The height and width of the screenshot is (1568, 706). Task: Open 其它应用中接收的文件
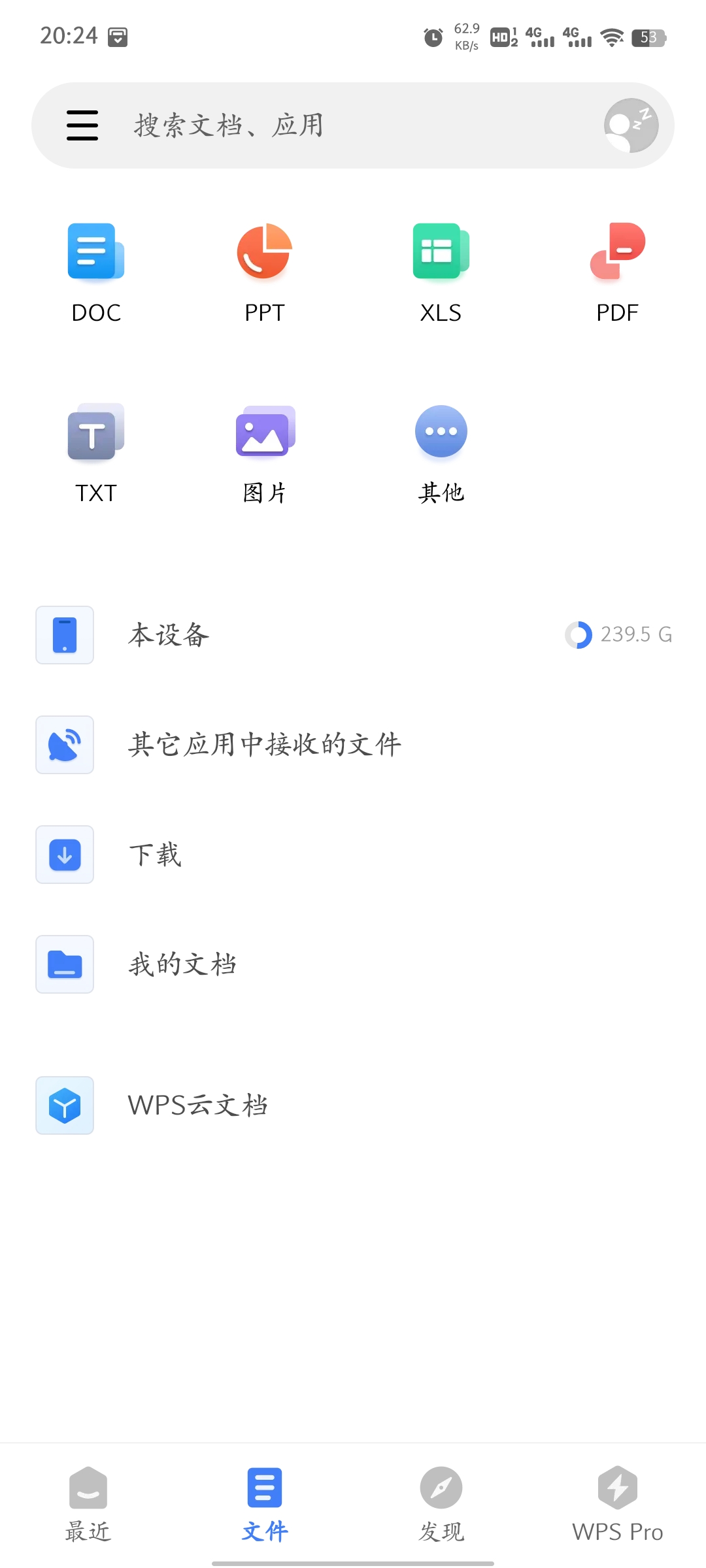point(353,745)
